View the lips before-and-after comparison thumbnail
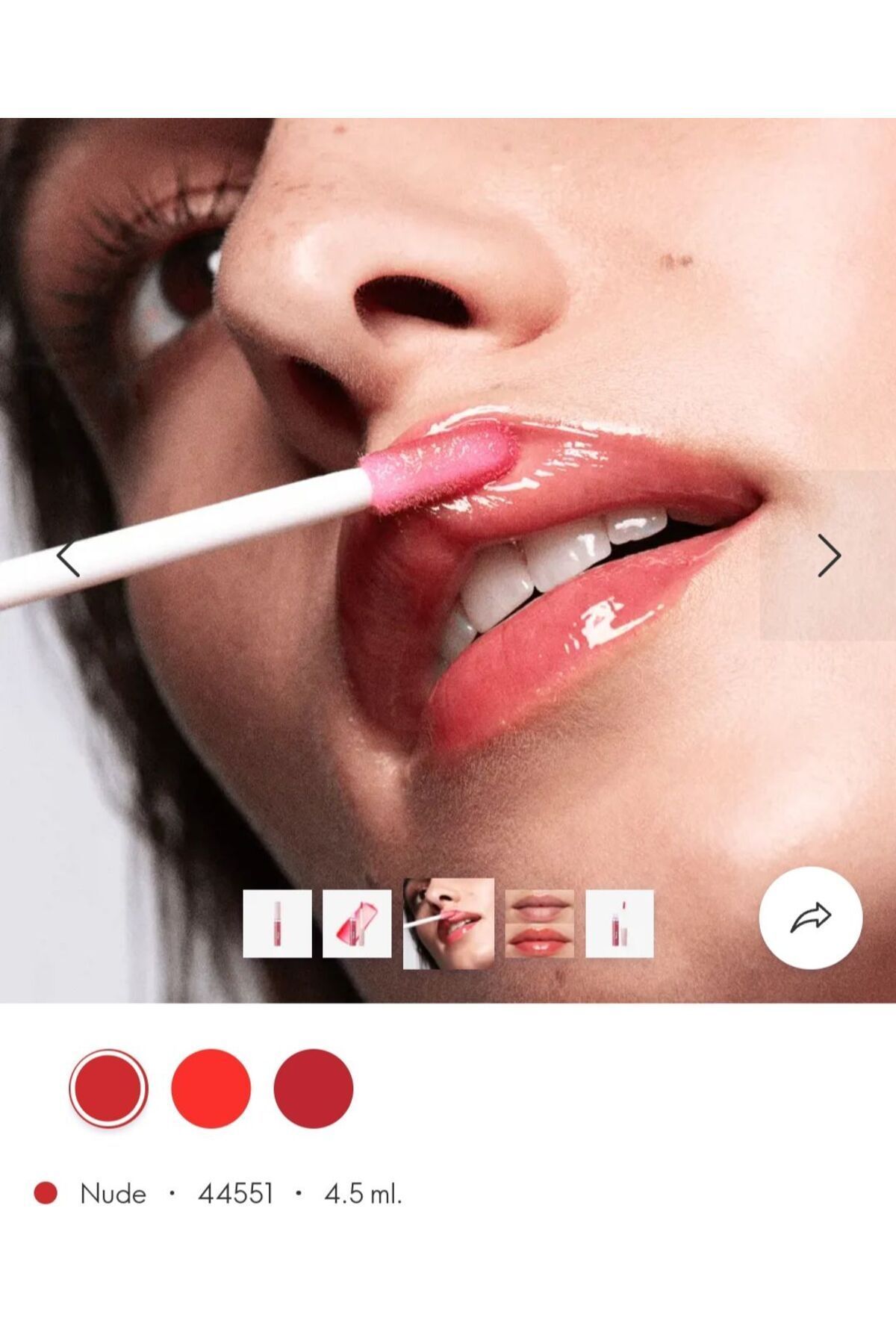This screenshot has width=896, height=1344. coord(539,924)
